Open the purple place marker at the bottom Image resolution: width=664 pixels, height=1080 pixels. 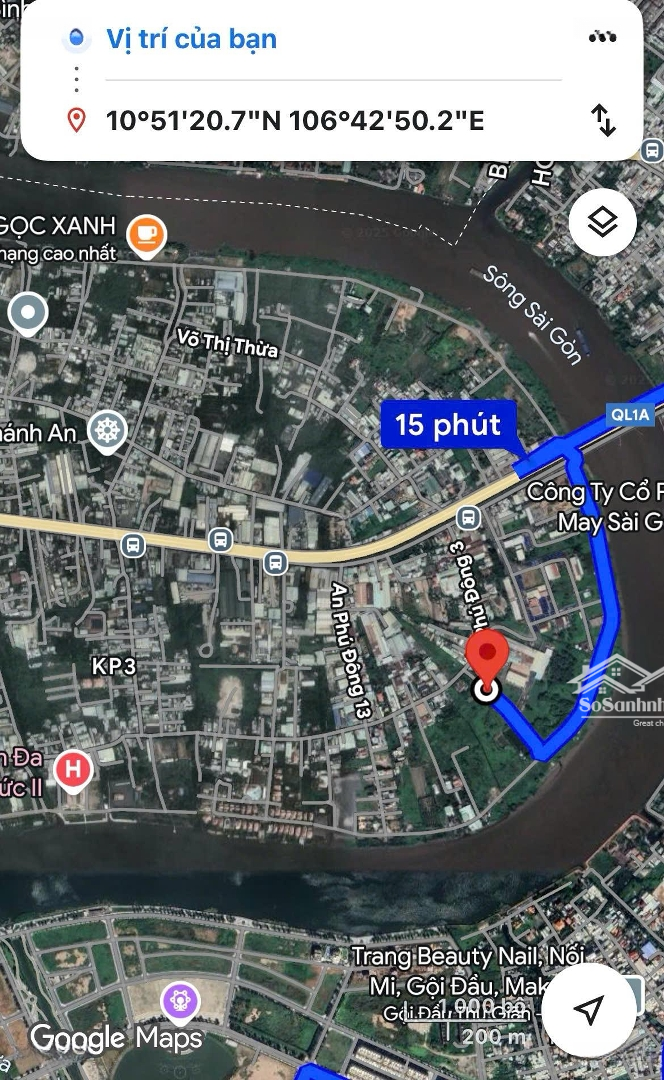180,1000
